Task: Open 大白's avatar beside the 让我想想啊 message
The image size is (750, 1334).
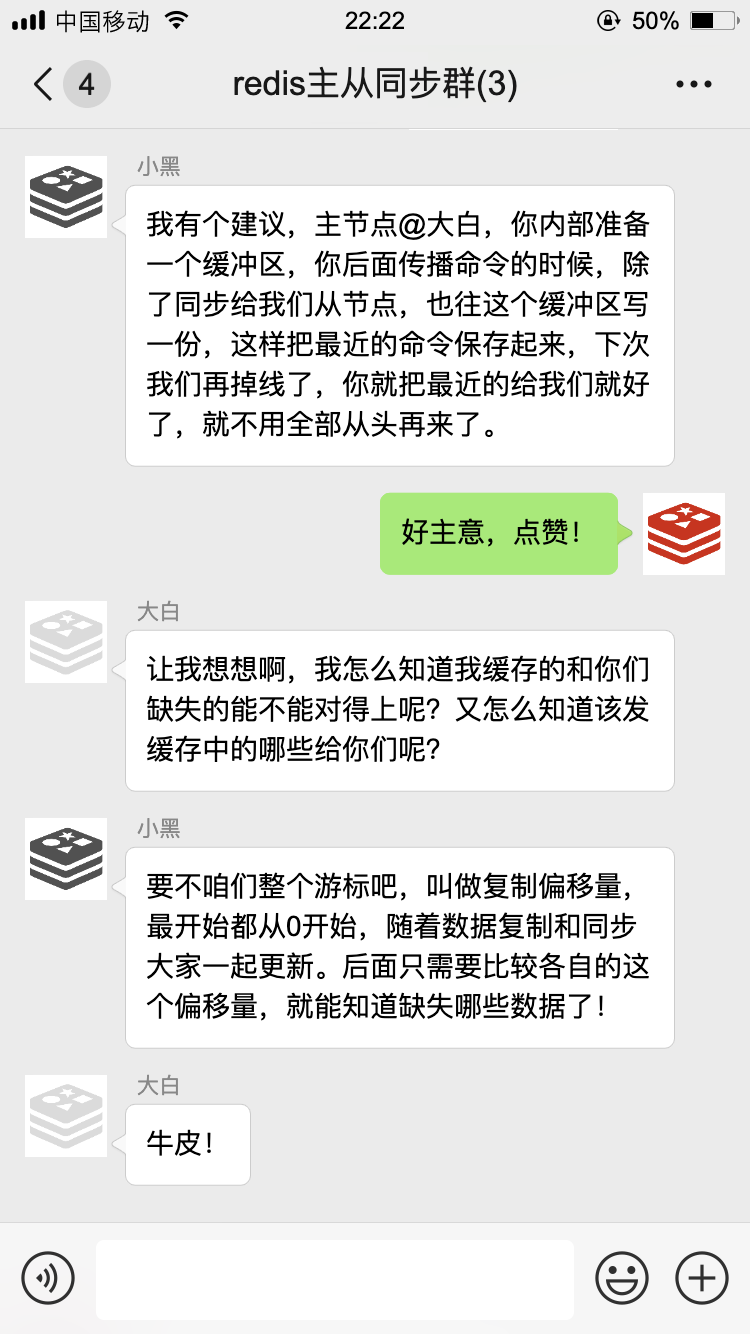Action: (x=66, y=642)
